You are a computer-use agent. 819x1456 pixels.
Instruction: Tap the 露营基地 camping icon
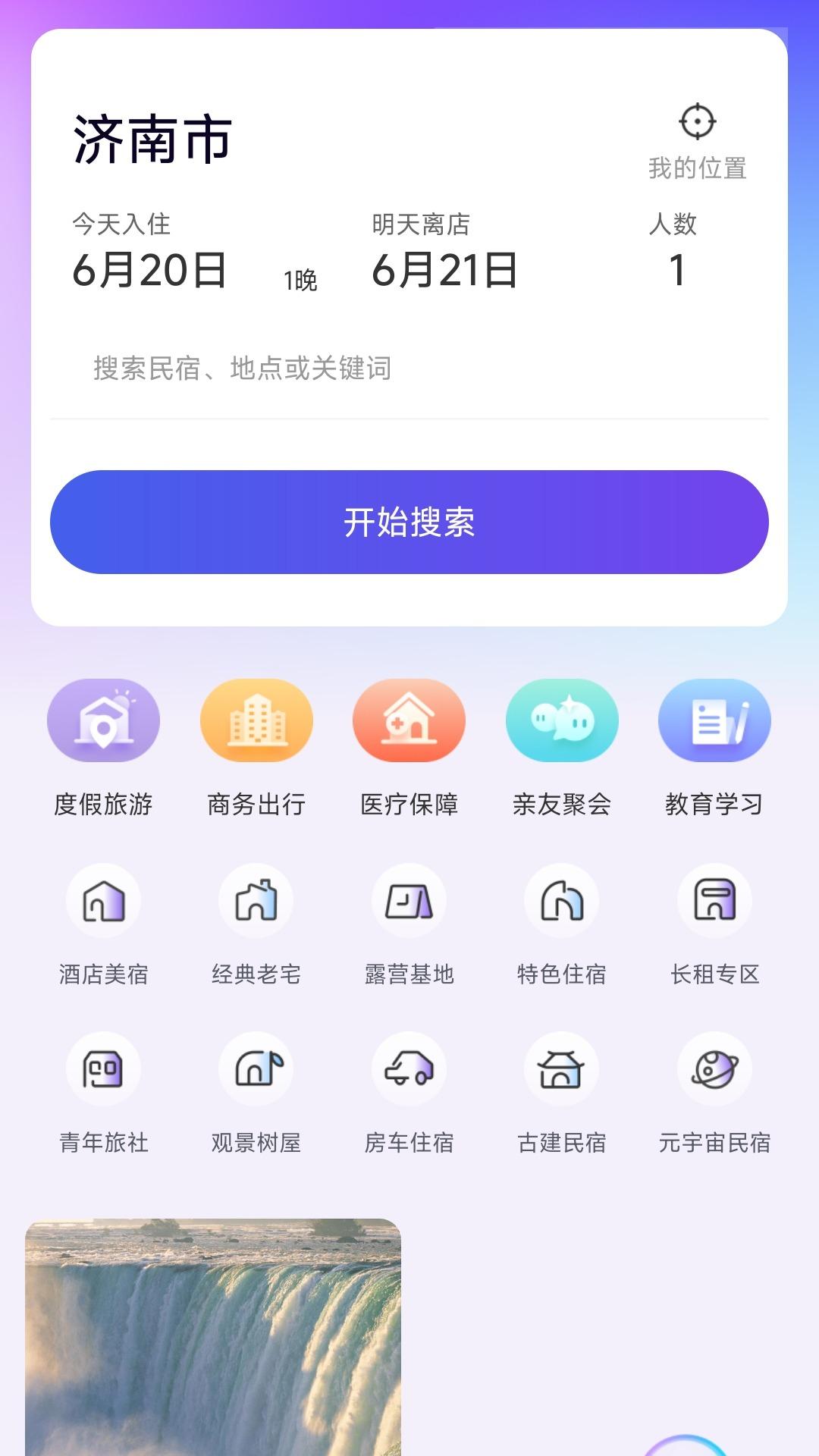(x=409, y=901)
